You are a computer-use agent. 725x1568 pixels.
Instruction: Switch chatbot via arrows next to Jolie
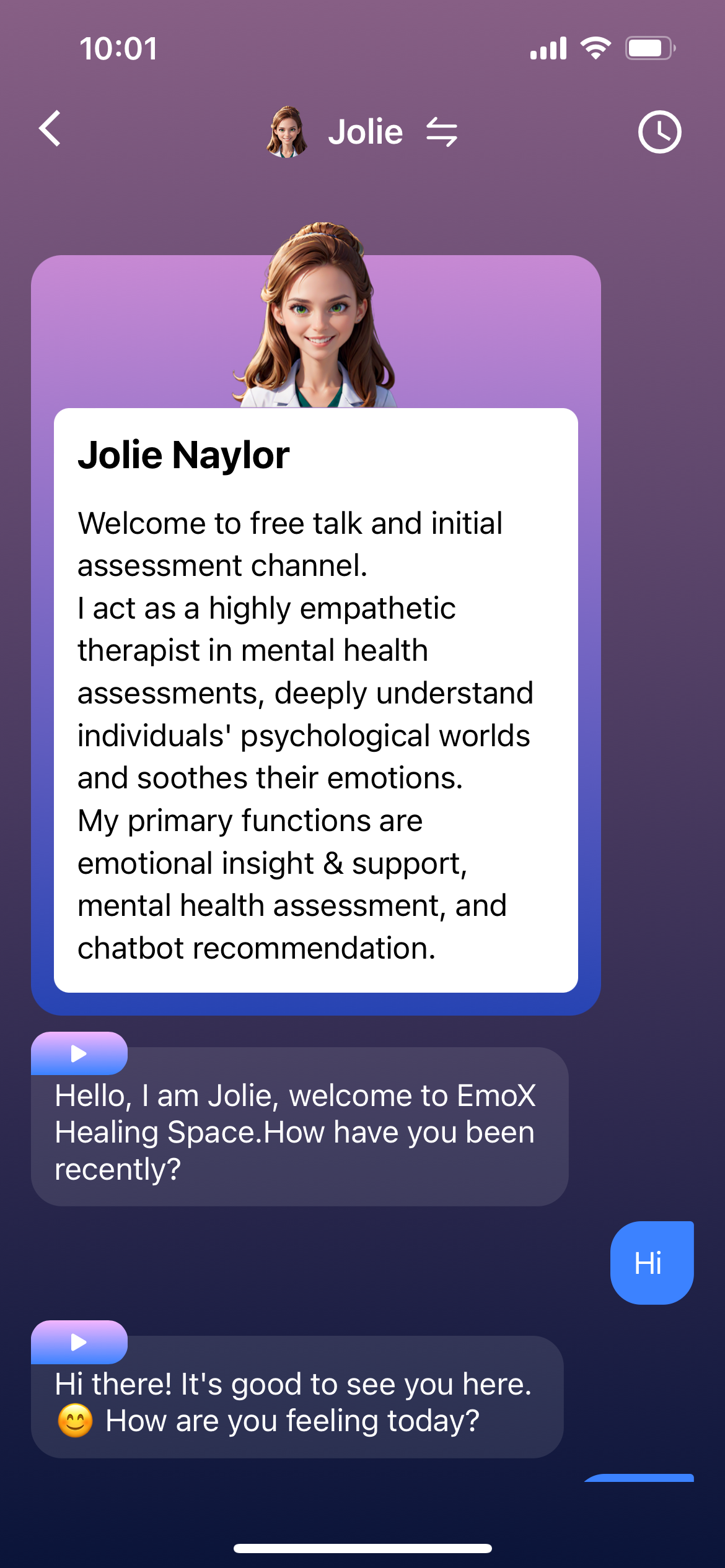[x=442, y=132]
